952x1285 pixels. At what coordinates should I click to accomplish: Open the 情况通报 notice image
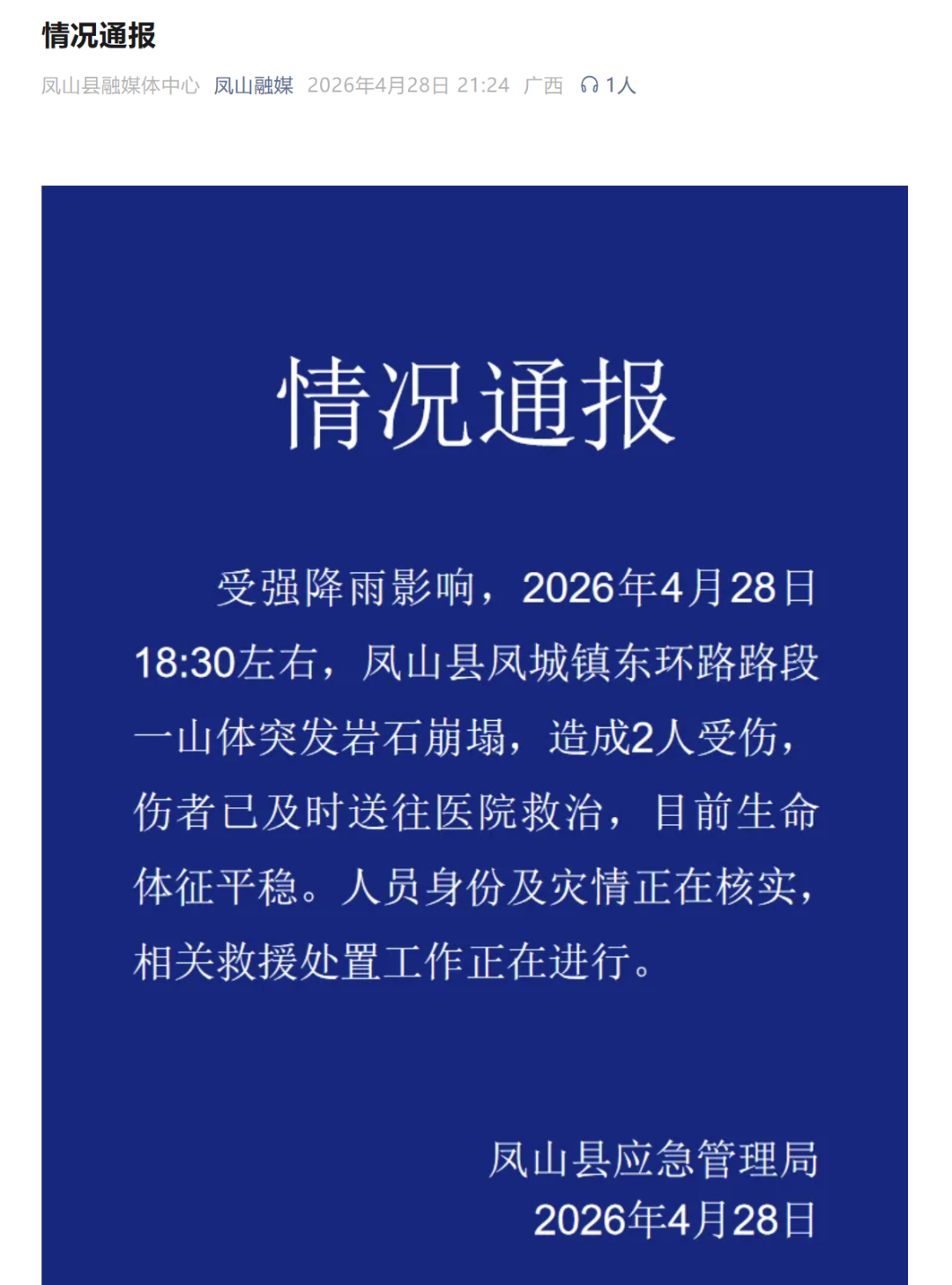(474, 733)
